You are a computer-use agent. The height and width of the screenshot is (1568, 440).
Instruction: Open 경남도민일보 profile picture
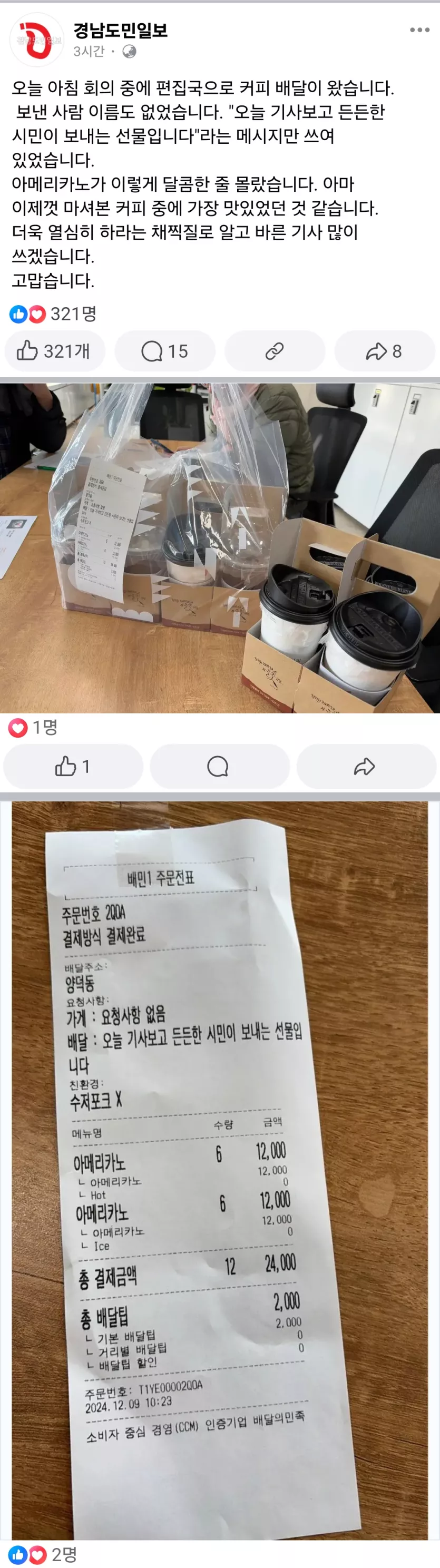[x=36, y=40]
